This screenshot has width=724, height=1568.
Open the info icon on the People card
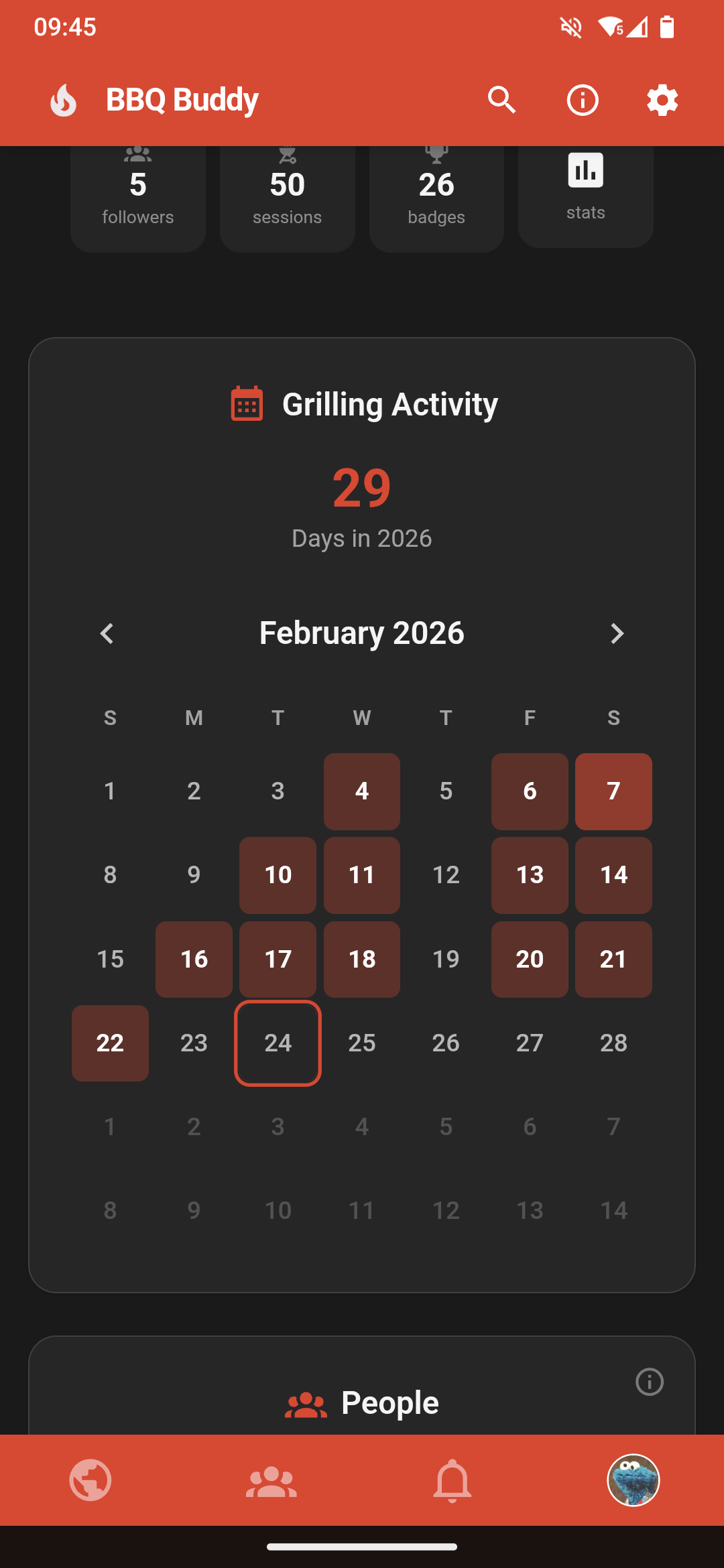[649, 1382]
